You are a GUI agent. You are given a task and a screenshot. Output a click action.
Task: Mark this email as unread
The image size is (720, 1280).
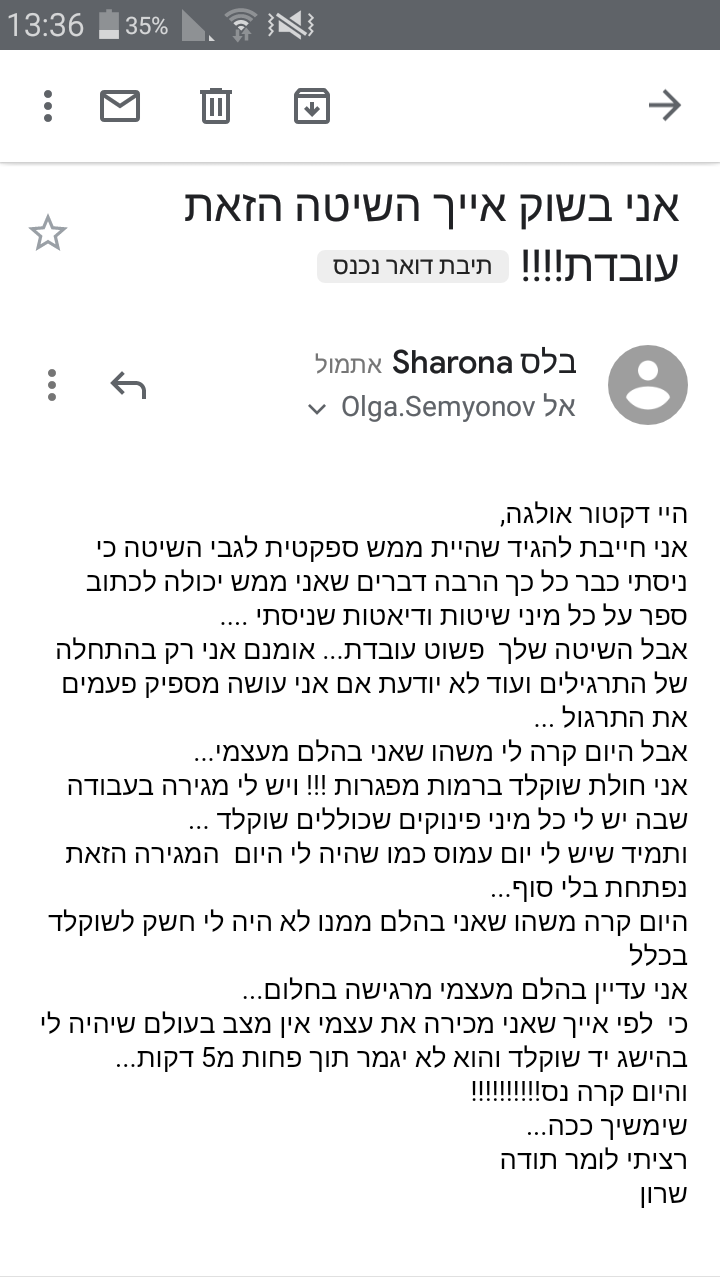[120, 105]
